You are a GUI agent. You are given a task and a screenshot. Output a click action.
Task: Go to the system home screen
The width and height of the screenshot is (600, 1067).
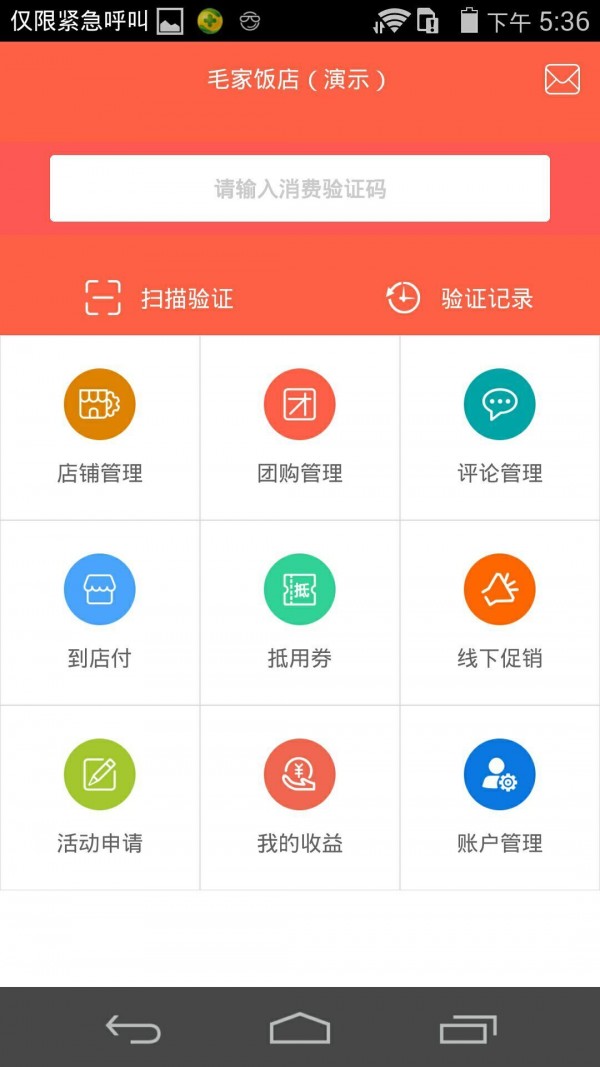[300, 1028]
